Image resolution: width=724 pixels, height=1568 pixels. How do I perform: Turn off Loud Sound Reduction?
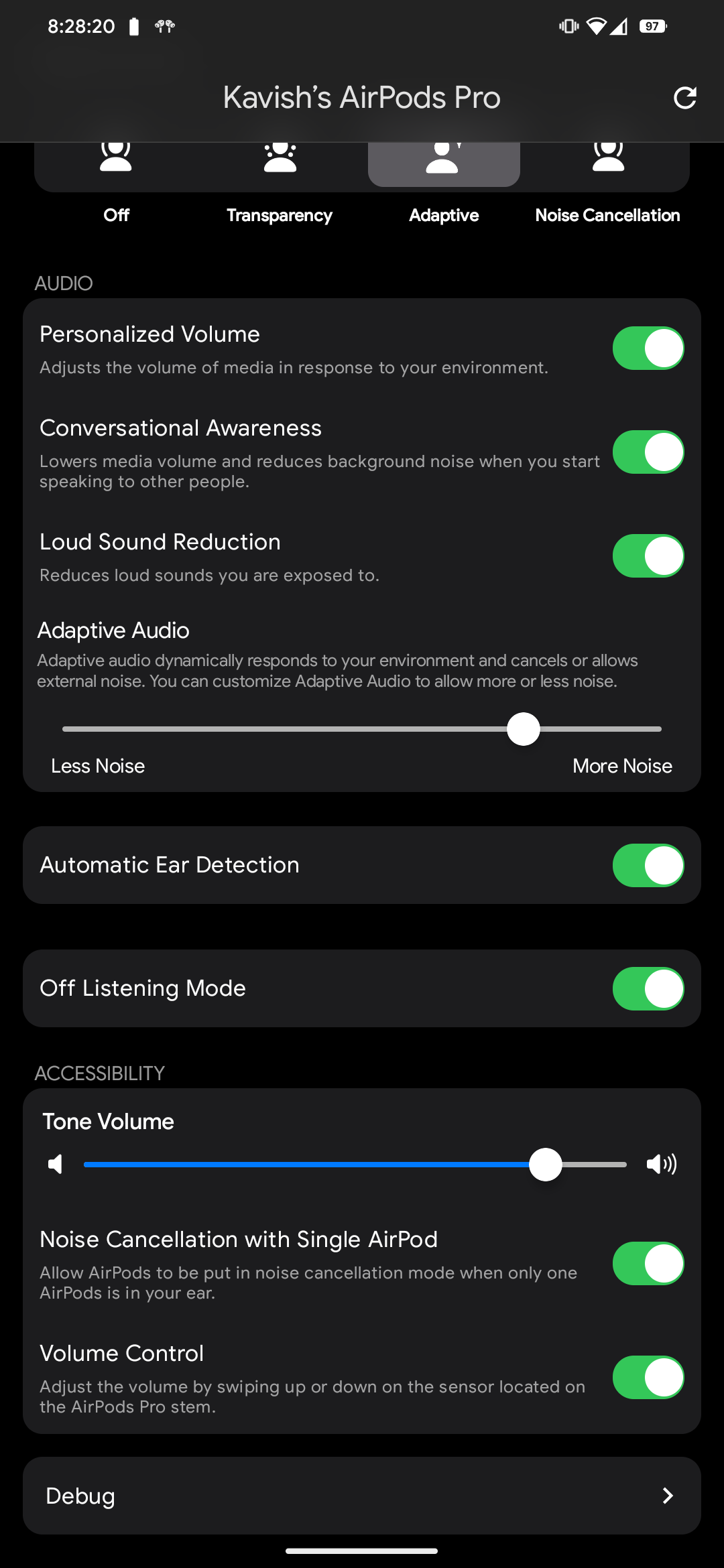click(x=647, y=556)
